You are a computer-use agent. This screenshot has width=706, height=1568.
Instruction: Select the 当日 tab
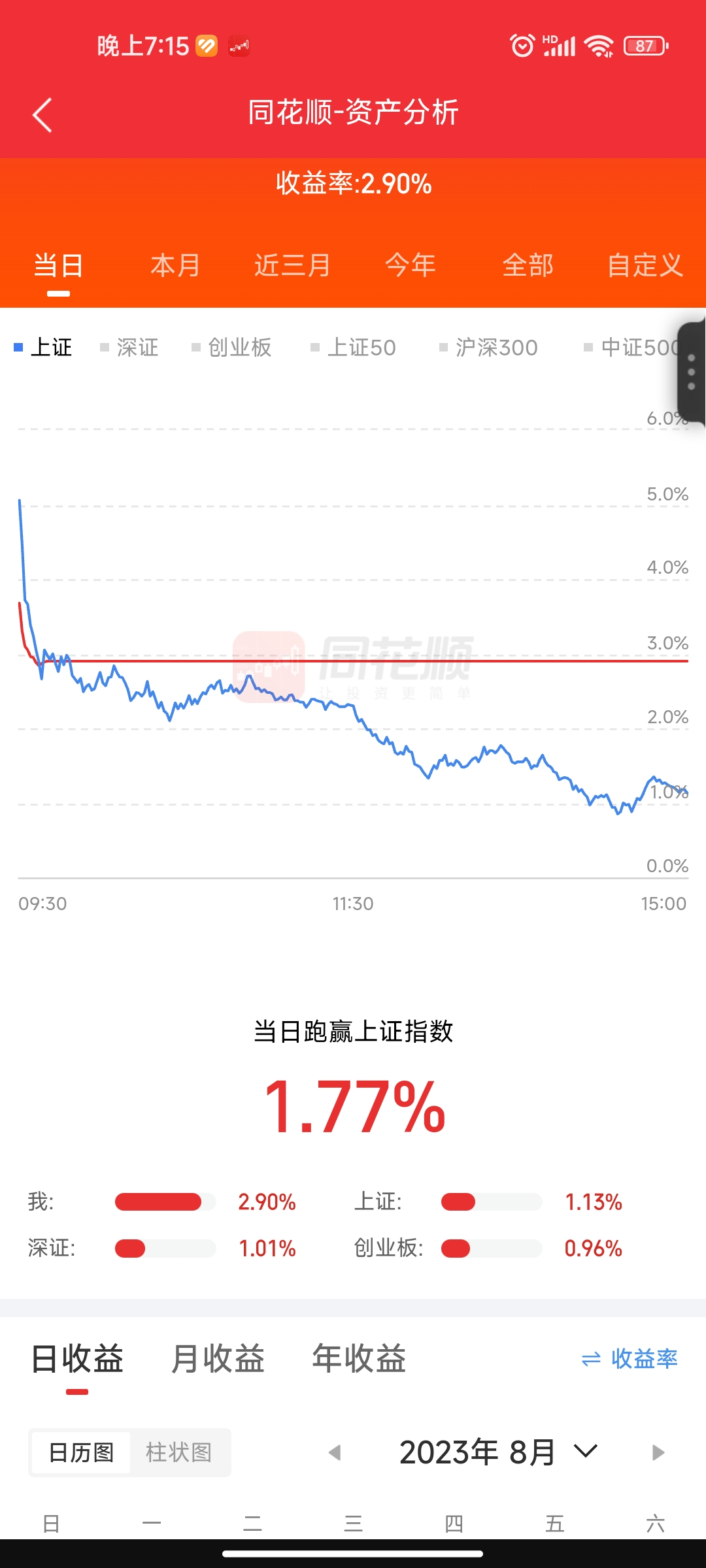pos(58,265)
